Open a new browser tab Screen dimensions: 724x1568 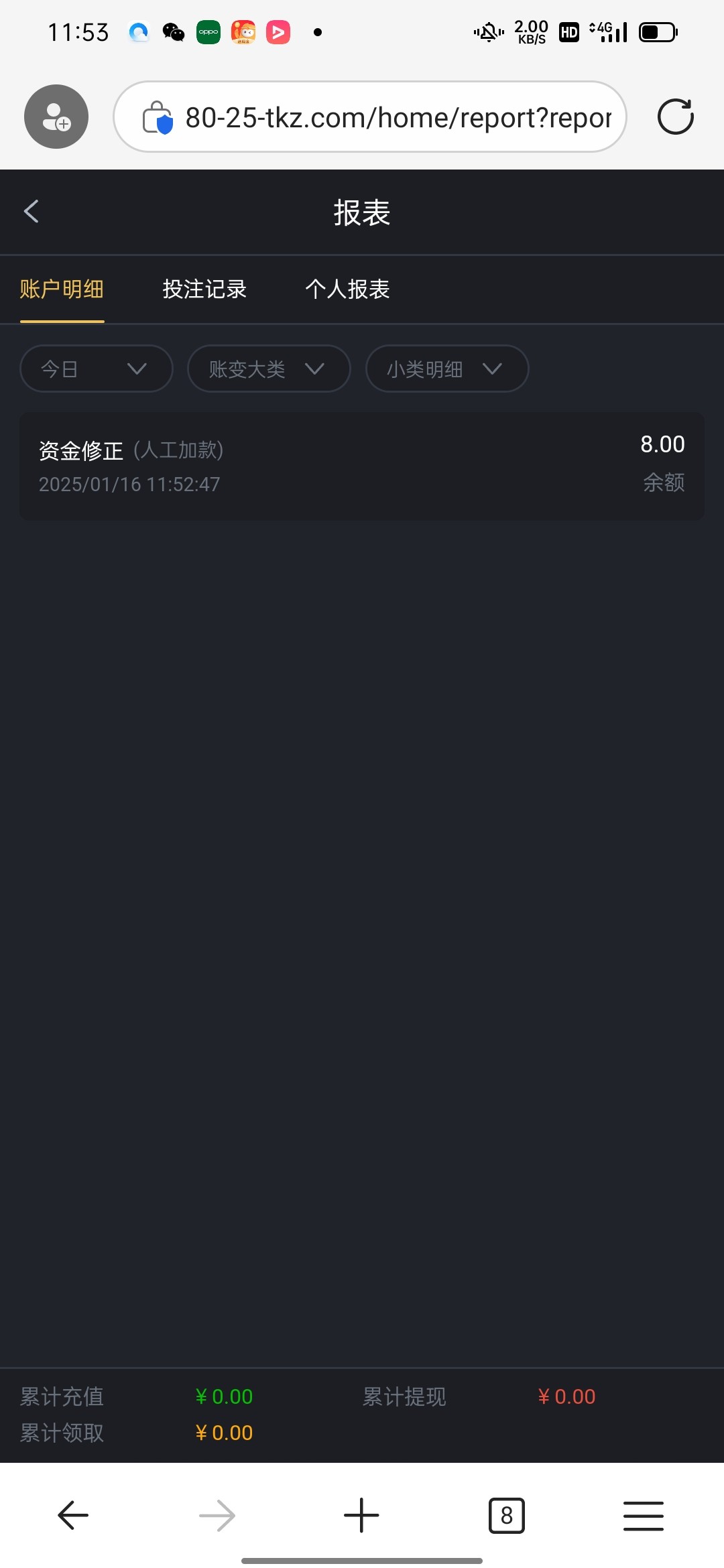click(x=361, y=1515)
